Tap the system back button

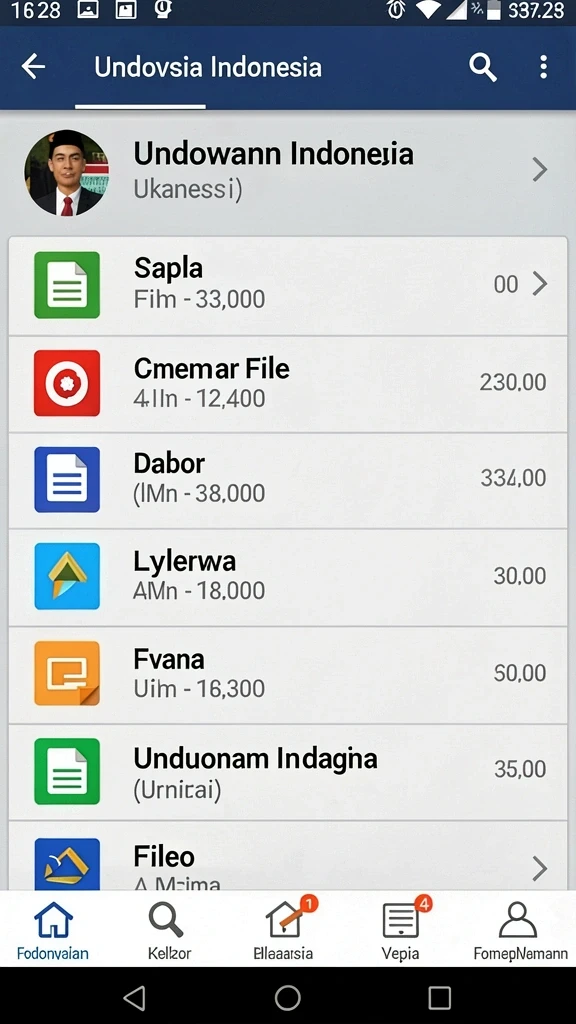tap(135, 997)
